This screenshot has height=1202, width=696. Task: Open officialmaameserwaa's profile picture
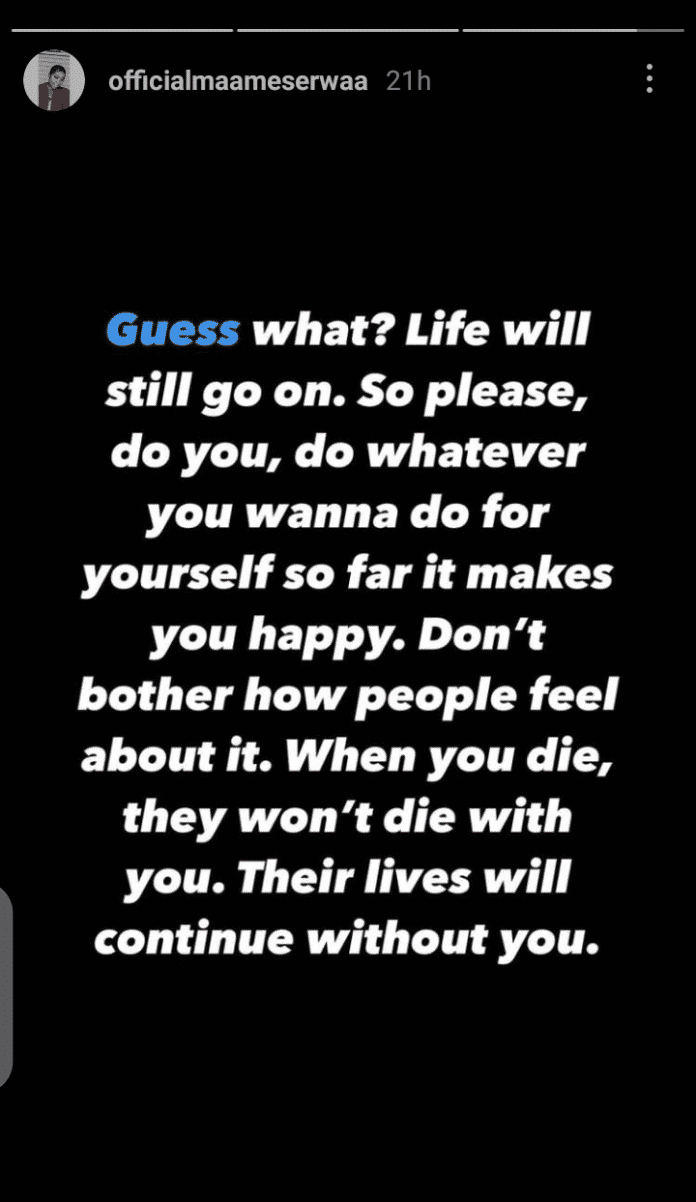(54, 81)
